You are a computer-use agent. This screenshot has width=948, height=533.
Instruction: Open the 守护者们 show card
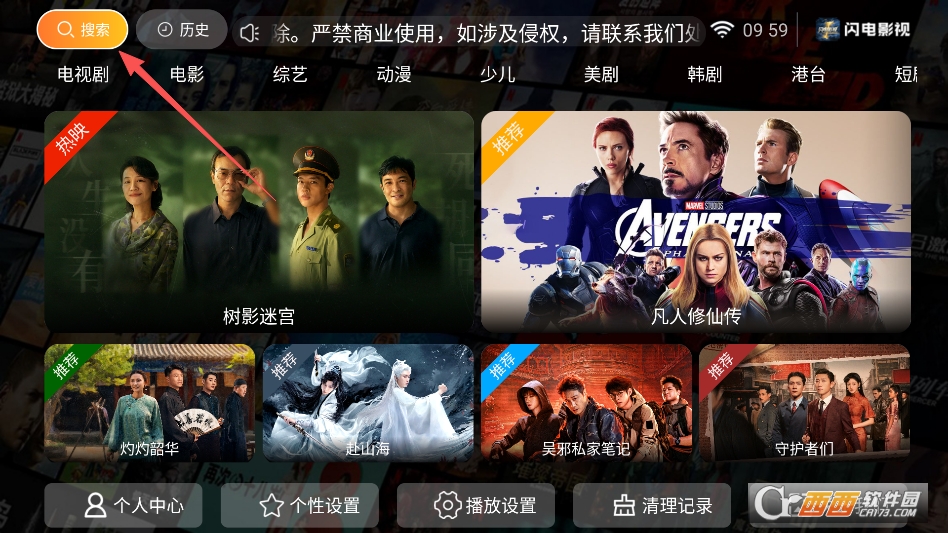pyautogui.click(x=804, y=403)
